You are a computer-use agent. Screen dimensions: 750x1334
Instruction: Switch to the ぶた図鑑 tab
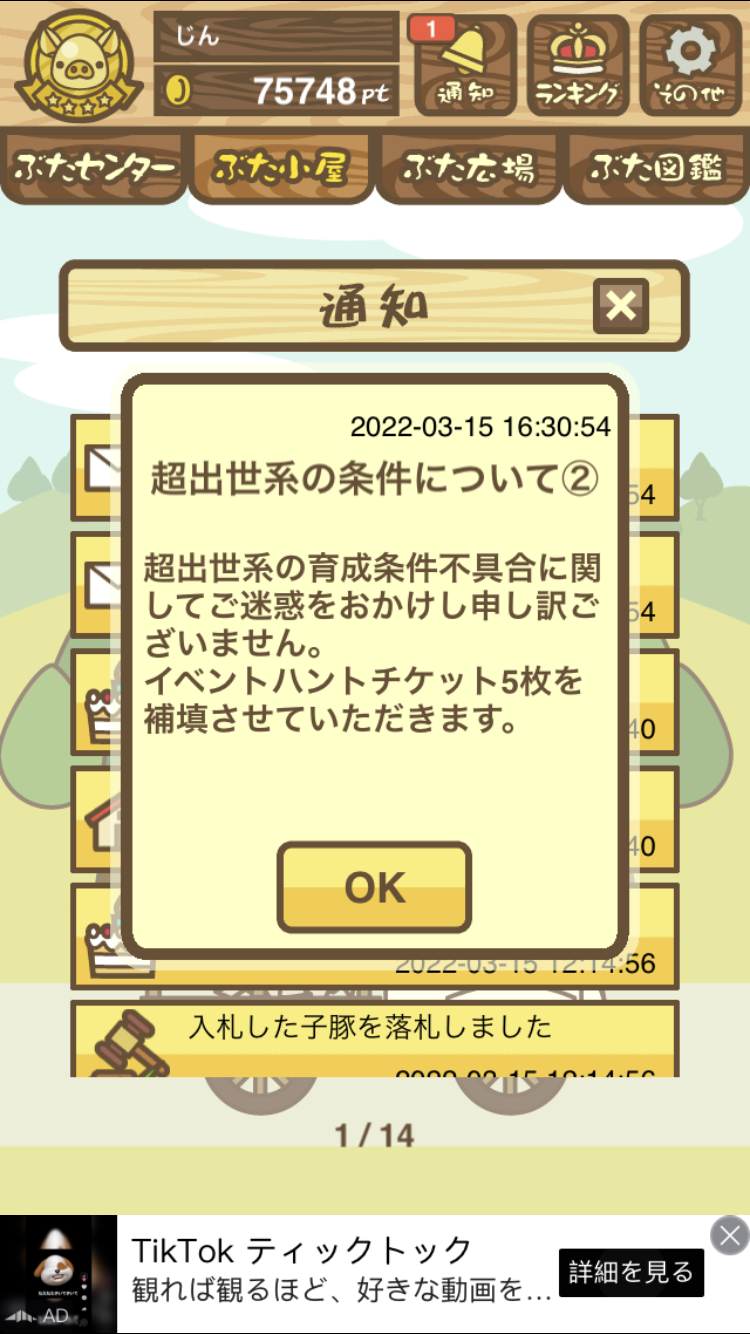point(655,168)
